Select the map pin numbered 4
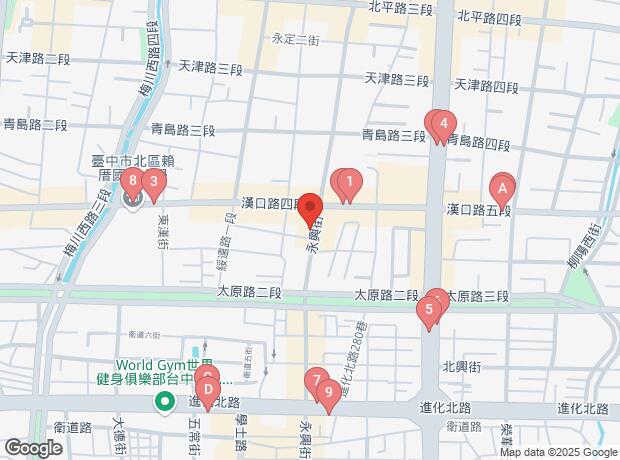The height and width of the screenshot is (460, 620). click(x=445, y=125)
